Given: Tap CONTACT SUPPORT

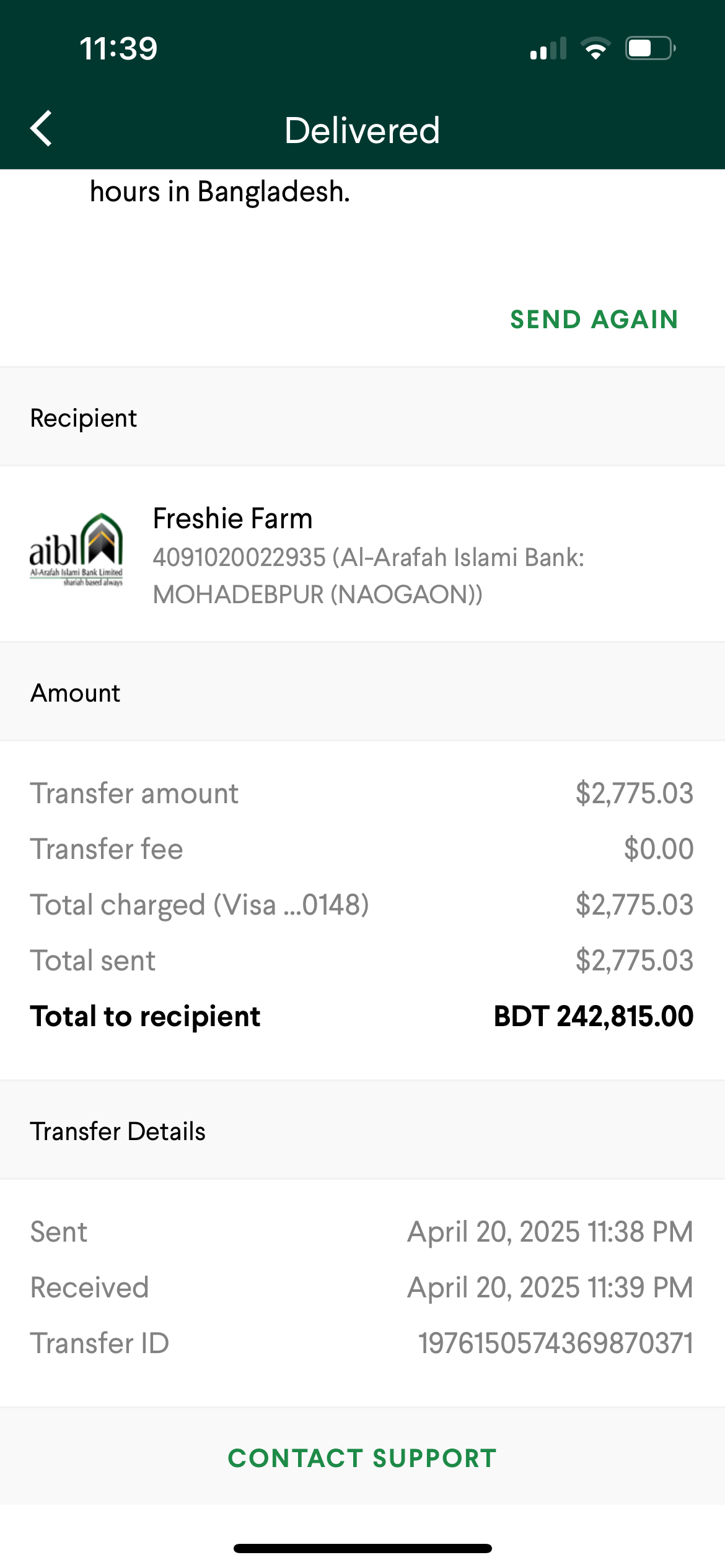Looking at the screenshot, I should [362, 1458].
